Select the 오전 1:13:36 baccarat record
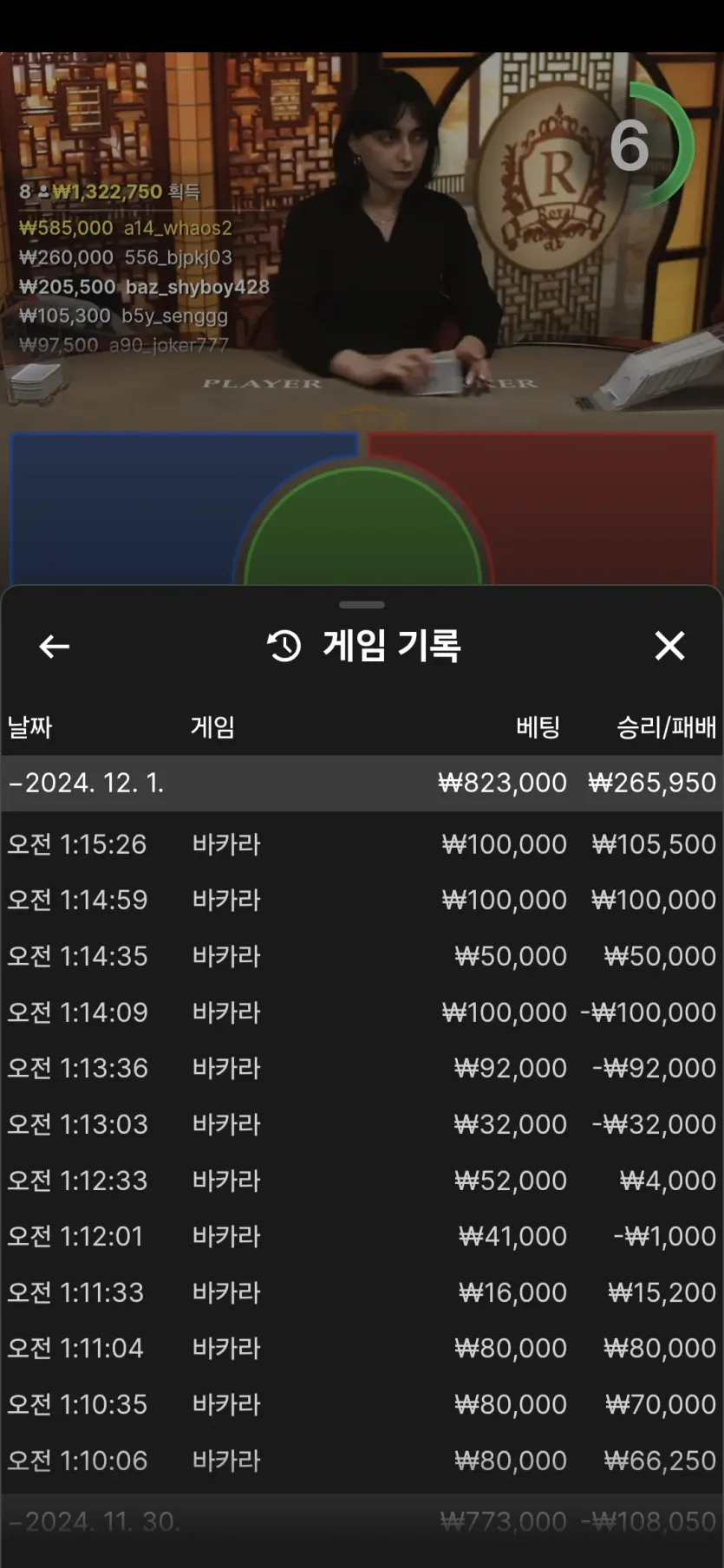724x1568 pixels. coord(362,1068)
